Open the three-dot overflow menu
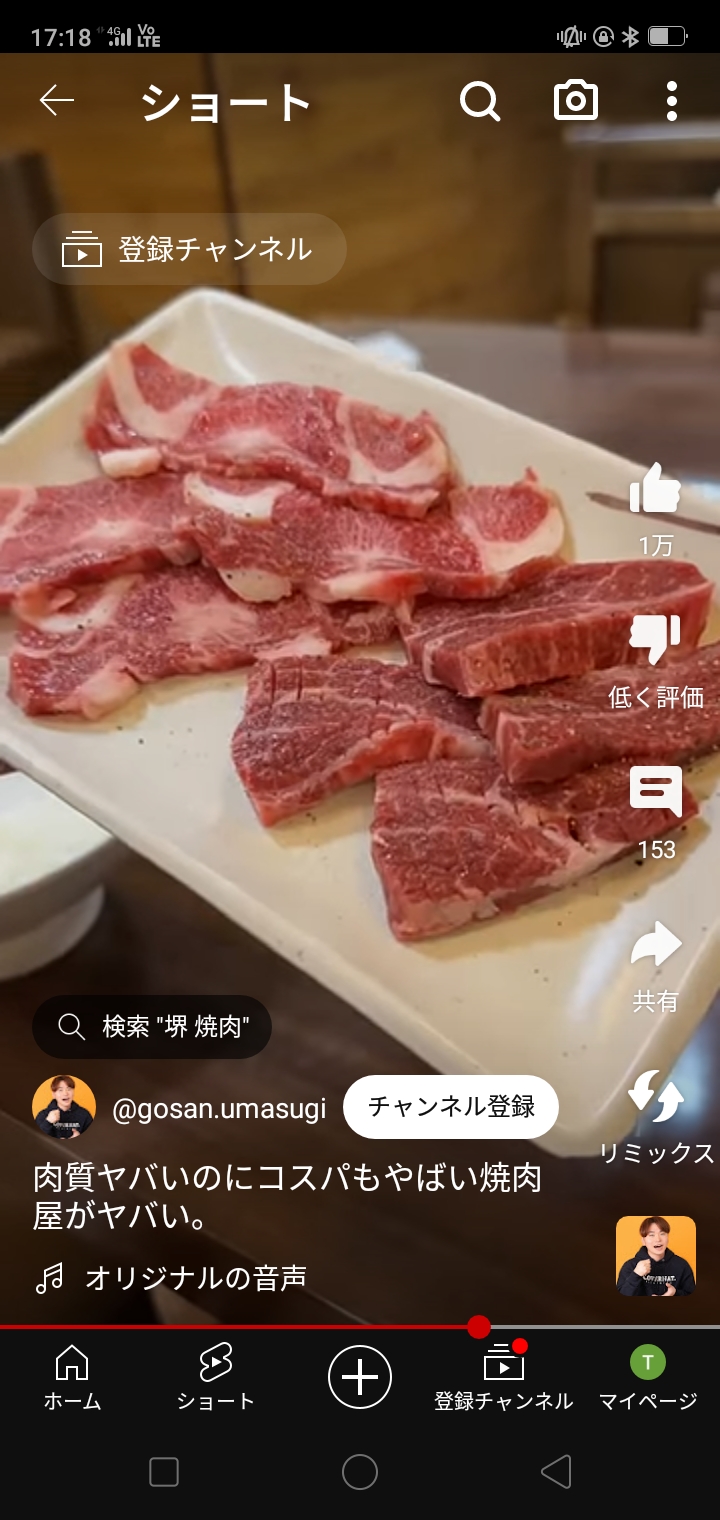This screenshot has height=1520, width=720. click(x=671, y=101)
